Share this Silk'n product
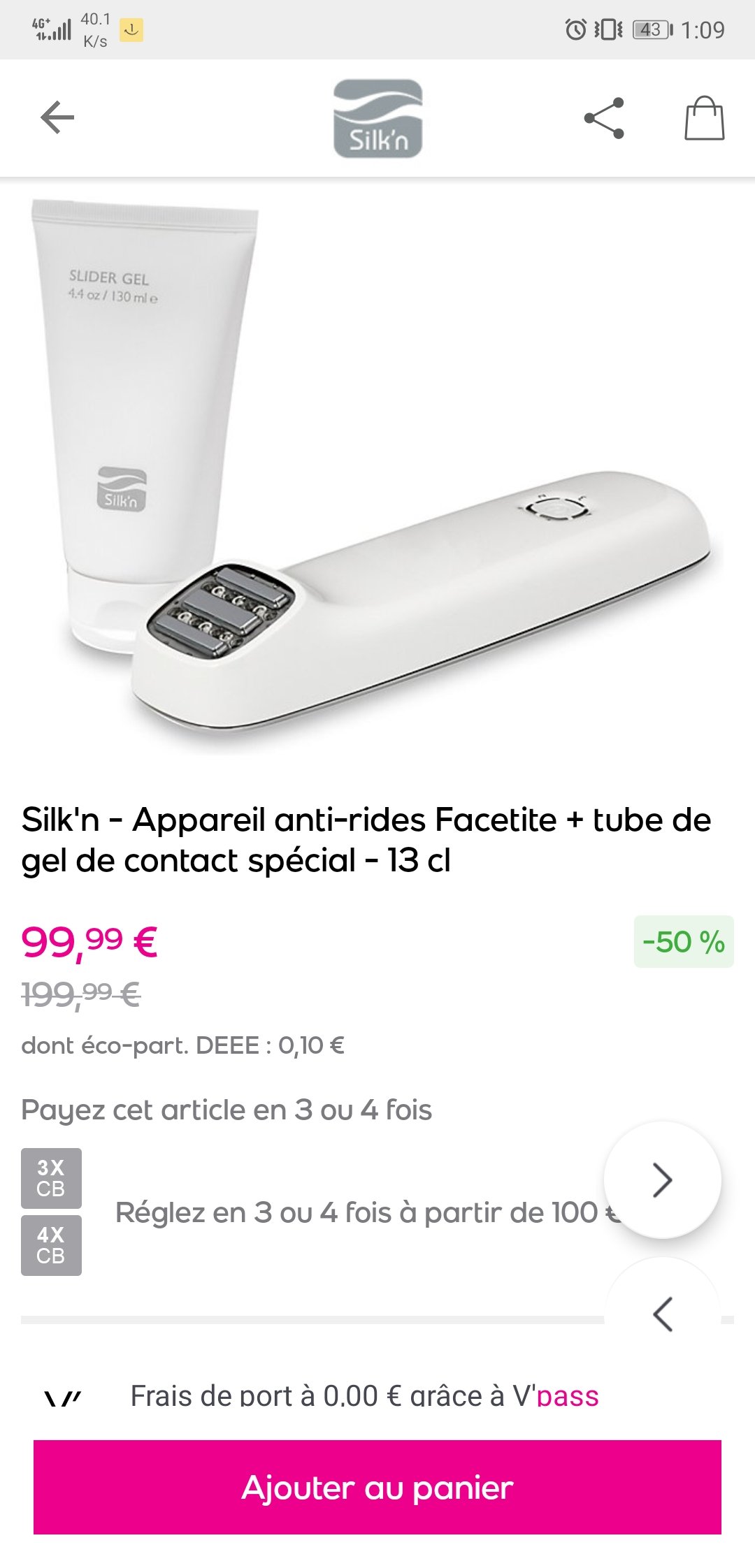Image resolution: width=755 pixels, height=1568 pixels. (x=604, y=118)
